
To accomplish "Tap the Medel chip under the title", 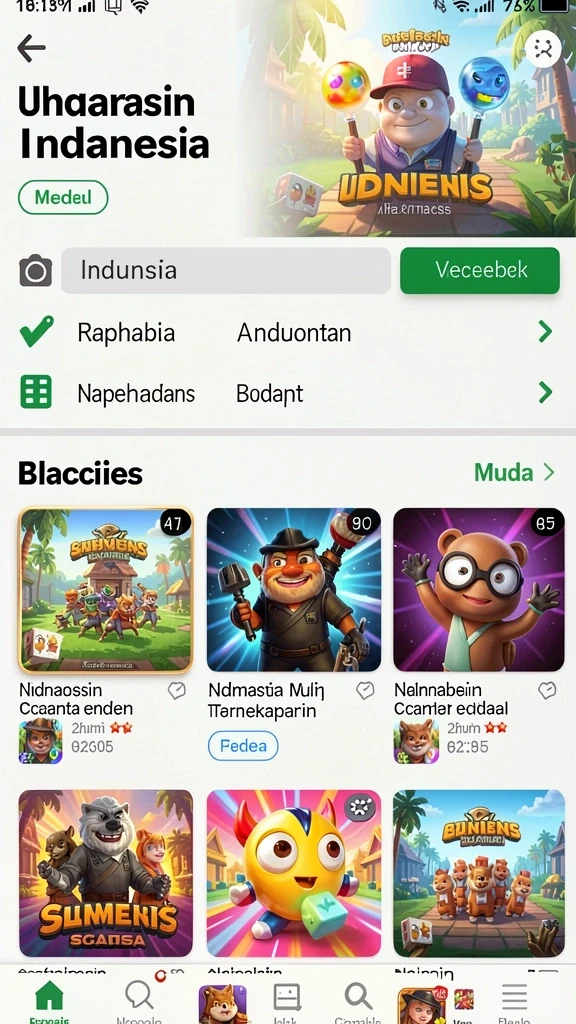I will pos(63,197).
